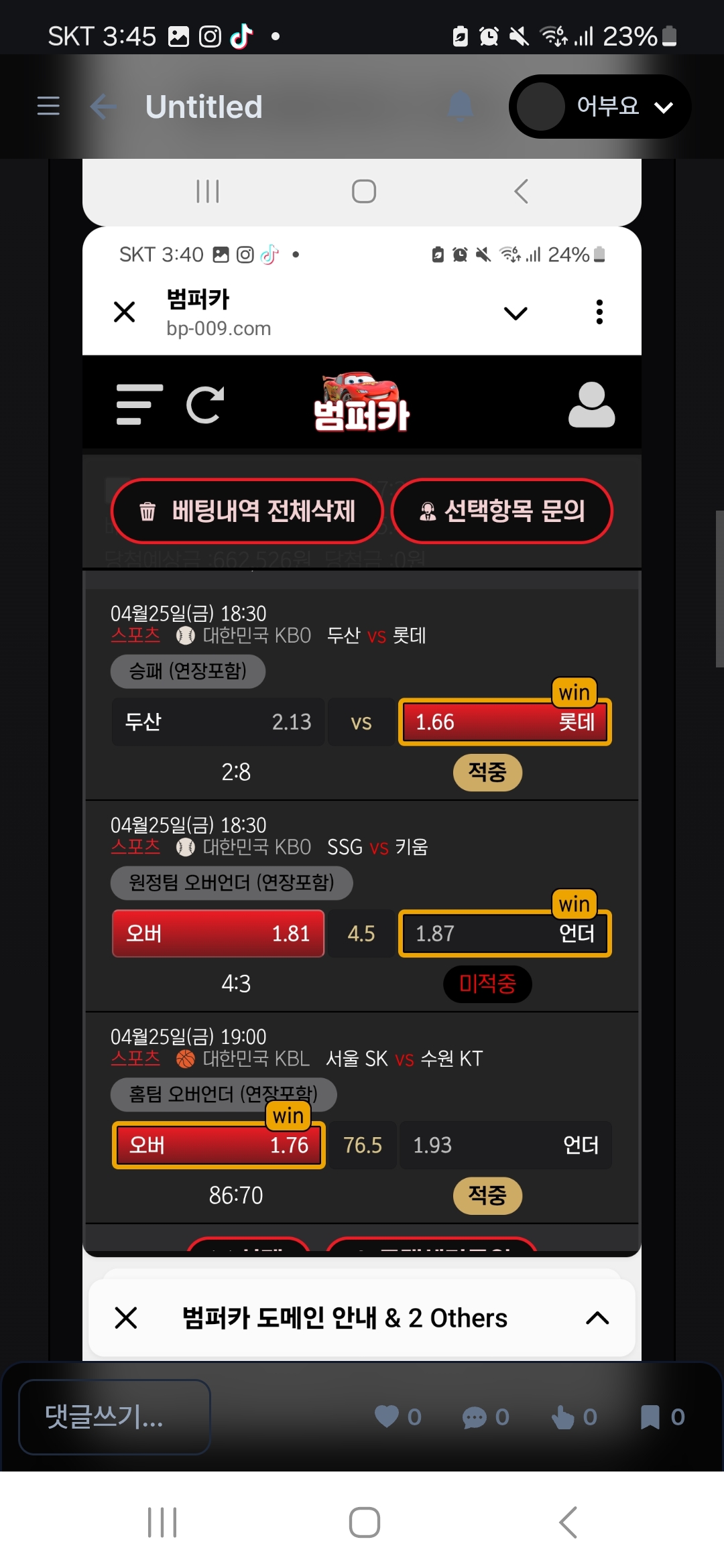Expand the 범퍼카 도메인 안내 & 2 Others panel
724x1568 pixels.
pyautogui.click(x=597, y=1318)
